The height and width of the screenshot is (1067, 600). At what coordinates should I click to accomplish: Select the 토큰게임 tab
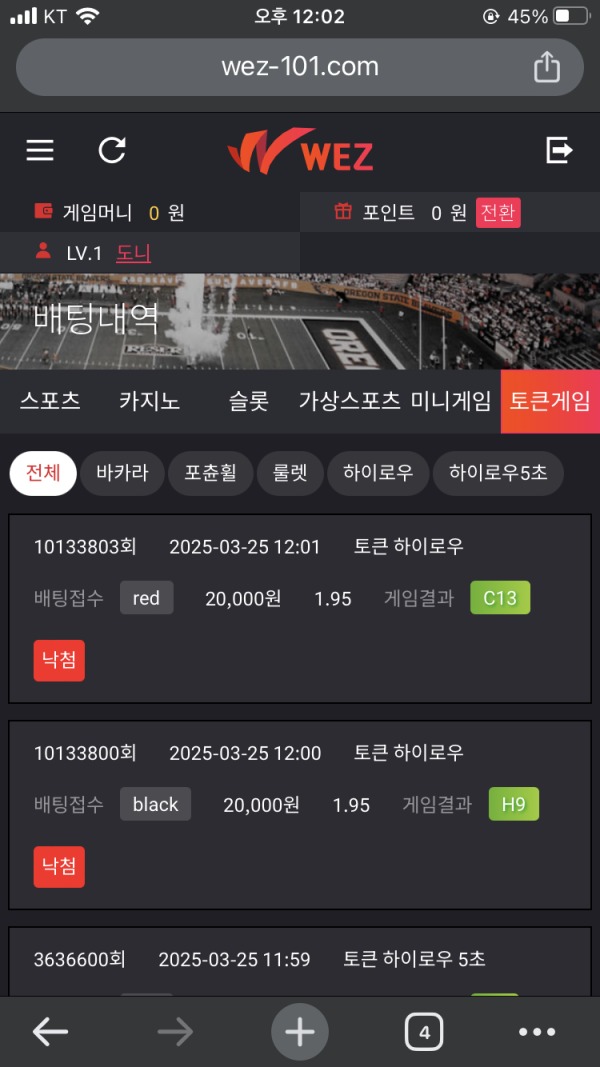550,401
